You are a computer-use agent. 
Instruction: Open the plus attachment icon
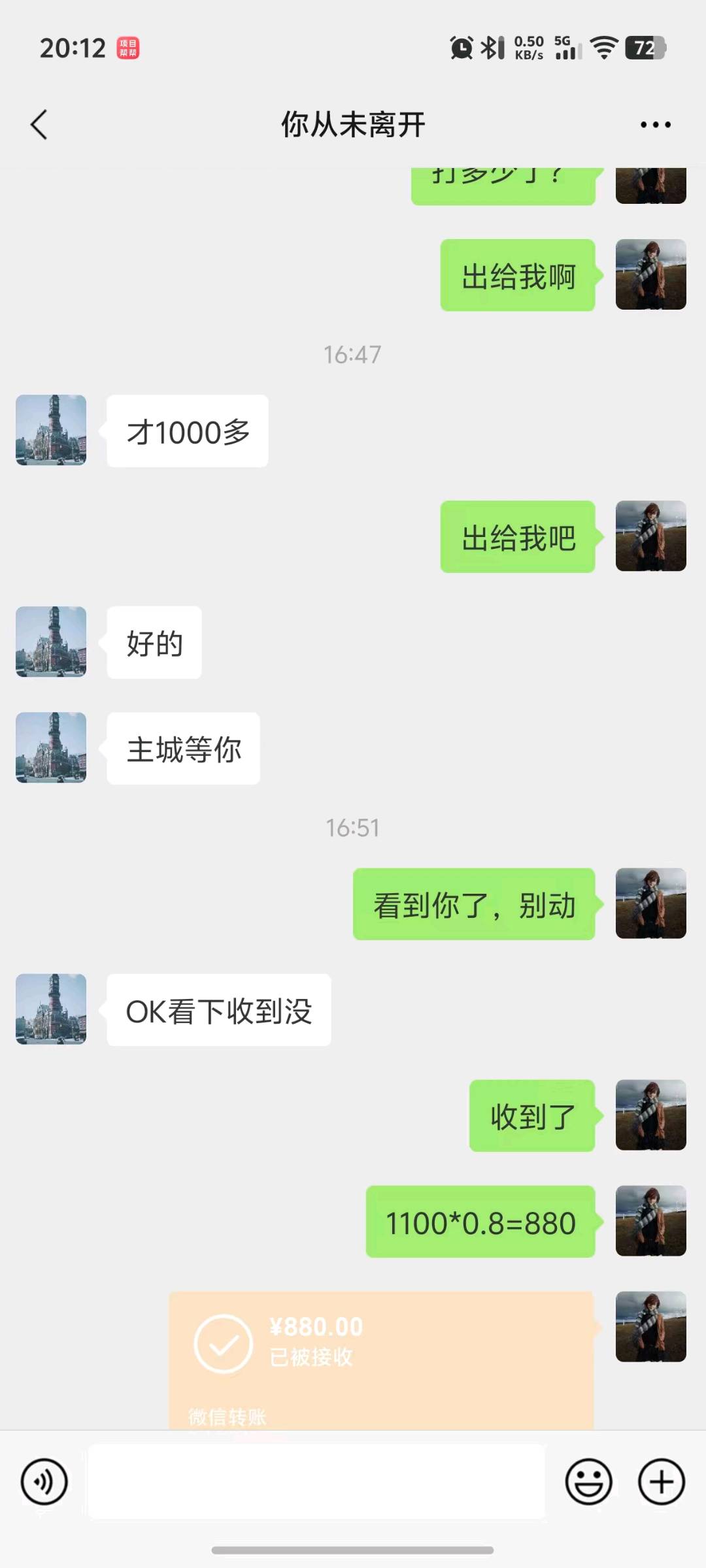[x=661, y=1482]
